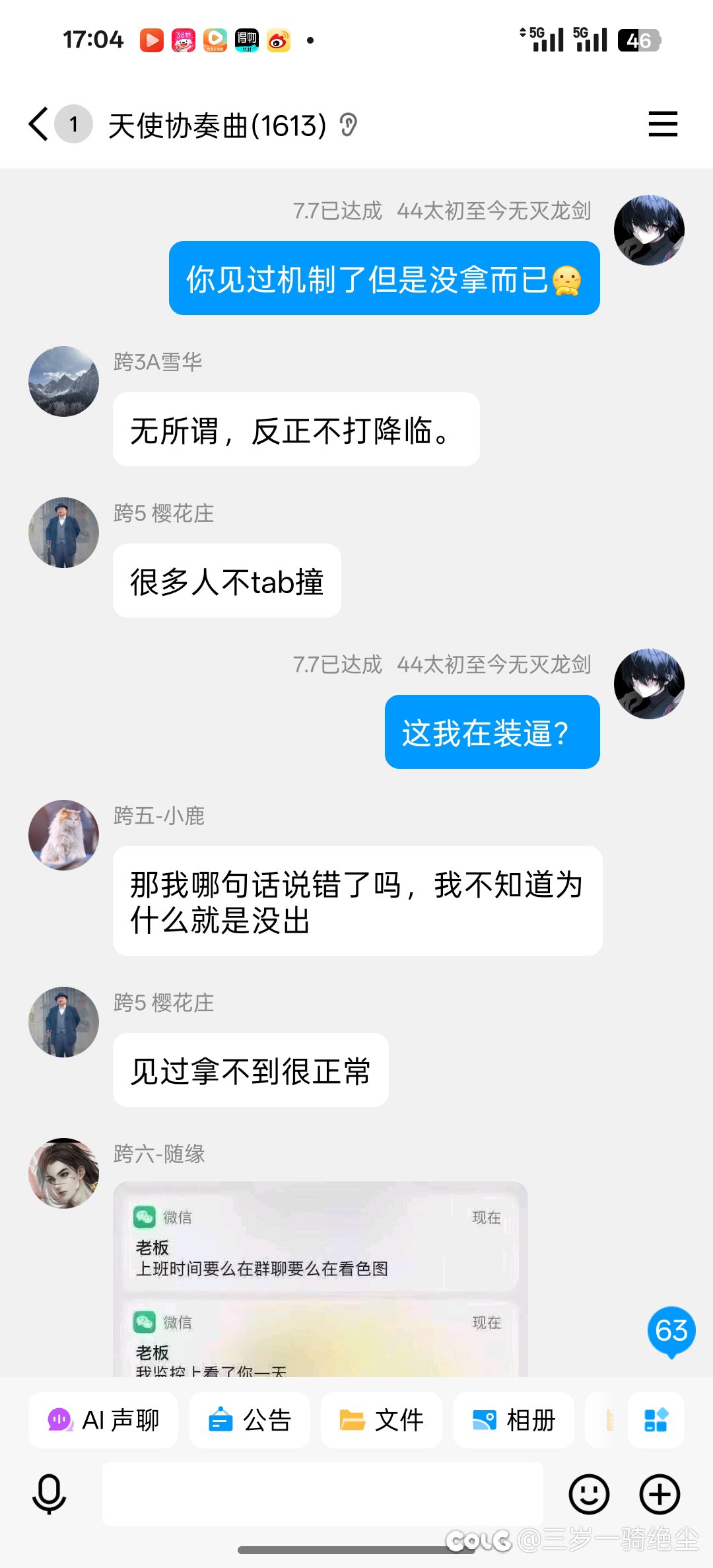Open the apps grid shortcut icon
713x1568 pixels.
pyautogui.click(x=656, y=1420)
